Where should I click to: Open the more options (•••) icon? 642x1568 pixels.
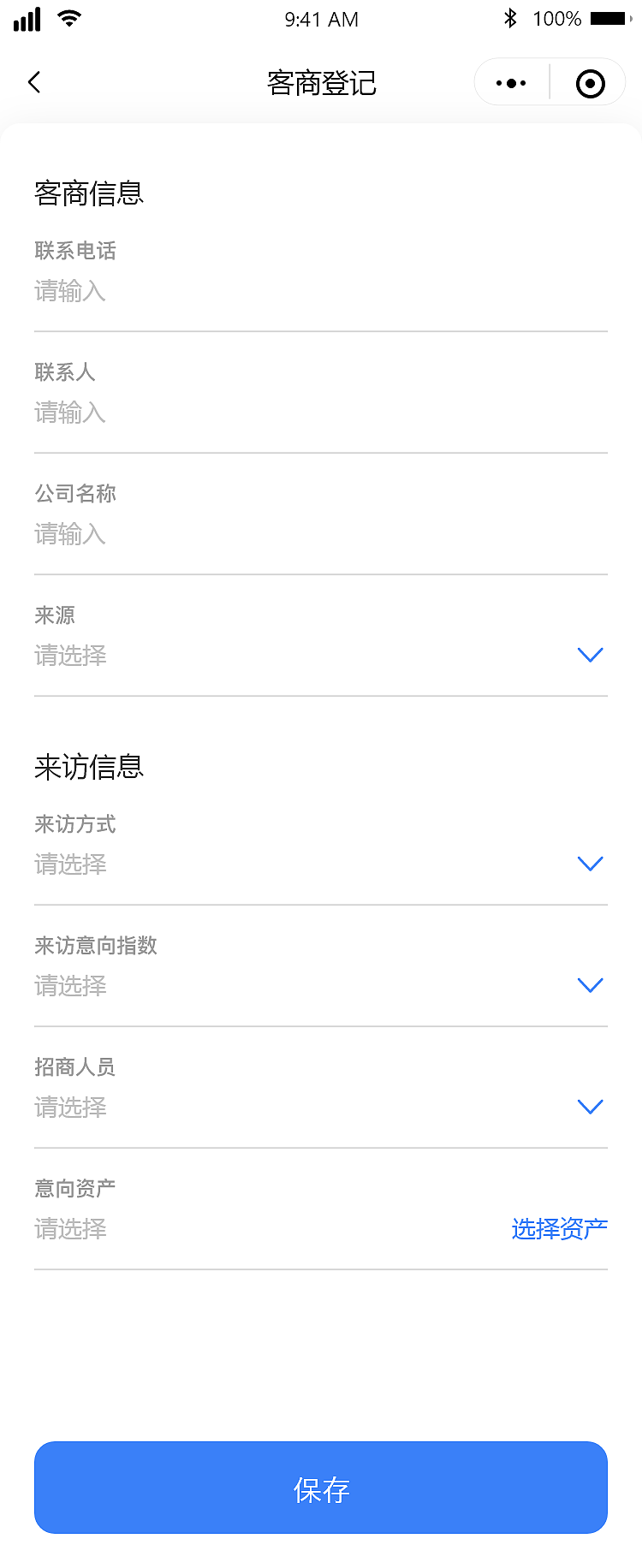511,82
